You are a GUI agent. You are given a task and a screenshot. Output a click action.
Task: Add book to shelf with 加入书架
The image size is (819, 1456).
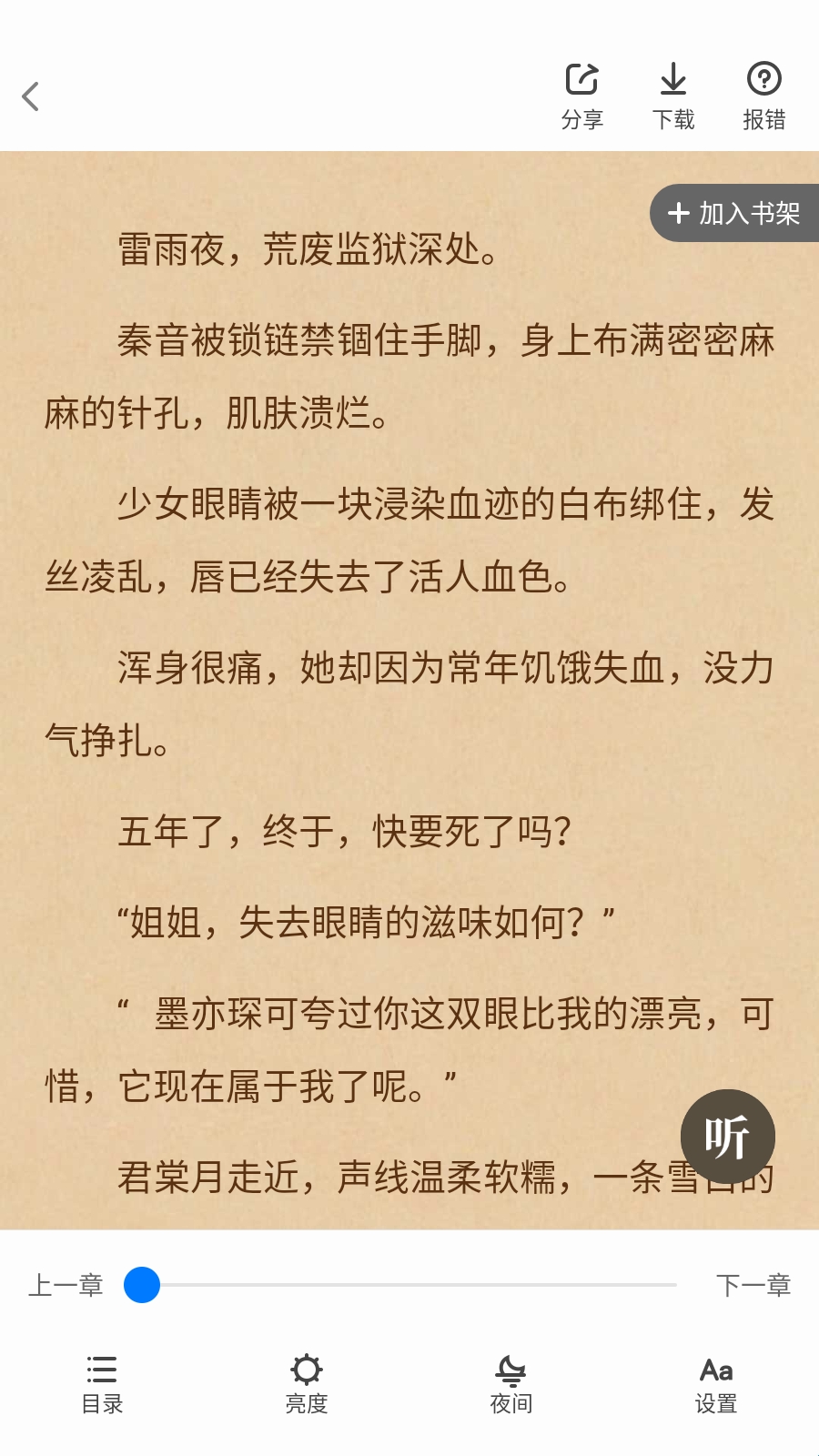pos(734,213)
